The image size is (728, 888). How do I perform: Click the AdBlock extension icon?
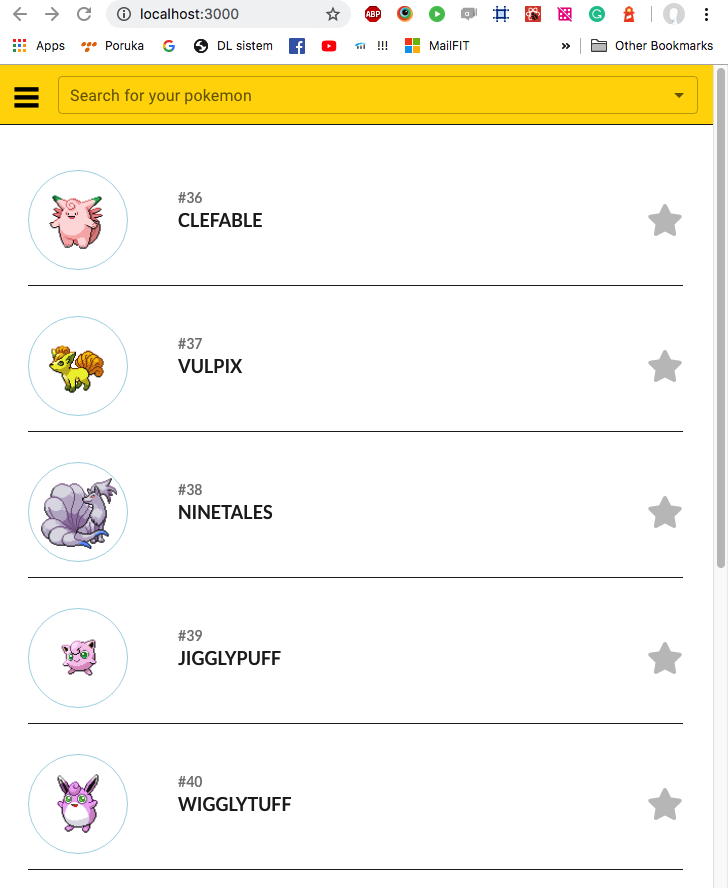pyautogui.click(x=373, y=14)
